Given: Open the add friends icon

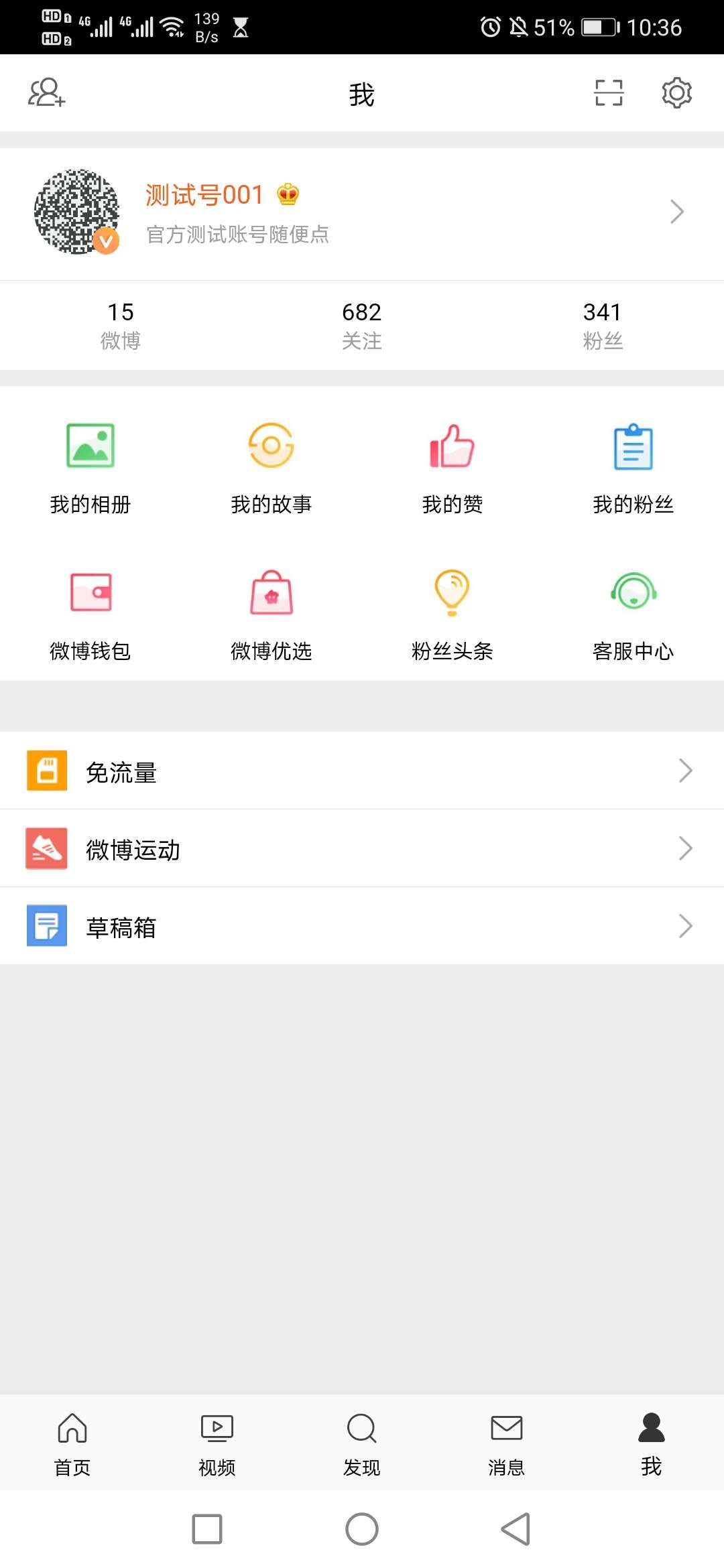Looking at the screenshot, I should (46, 92).
